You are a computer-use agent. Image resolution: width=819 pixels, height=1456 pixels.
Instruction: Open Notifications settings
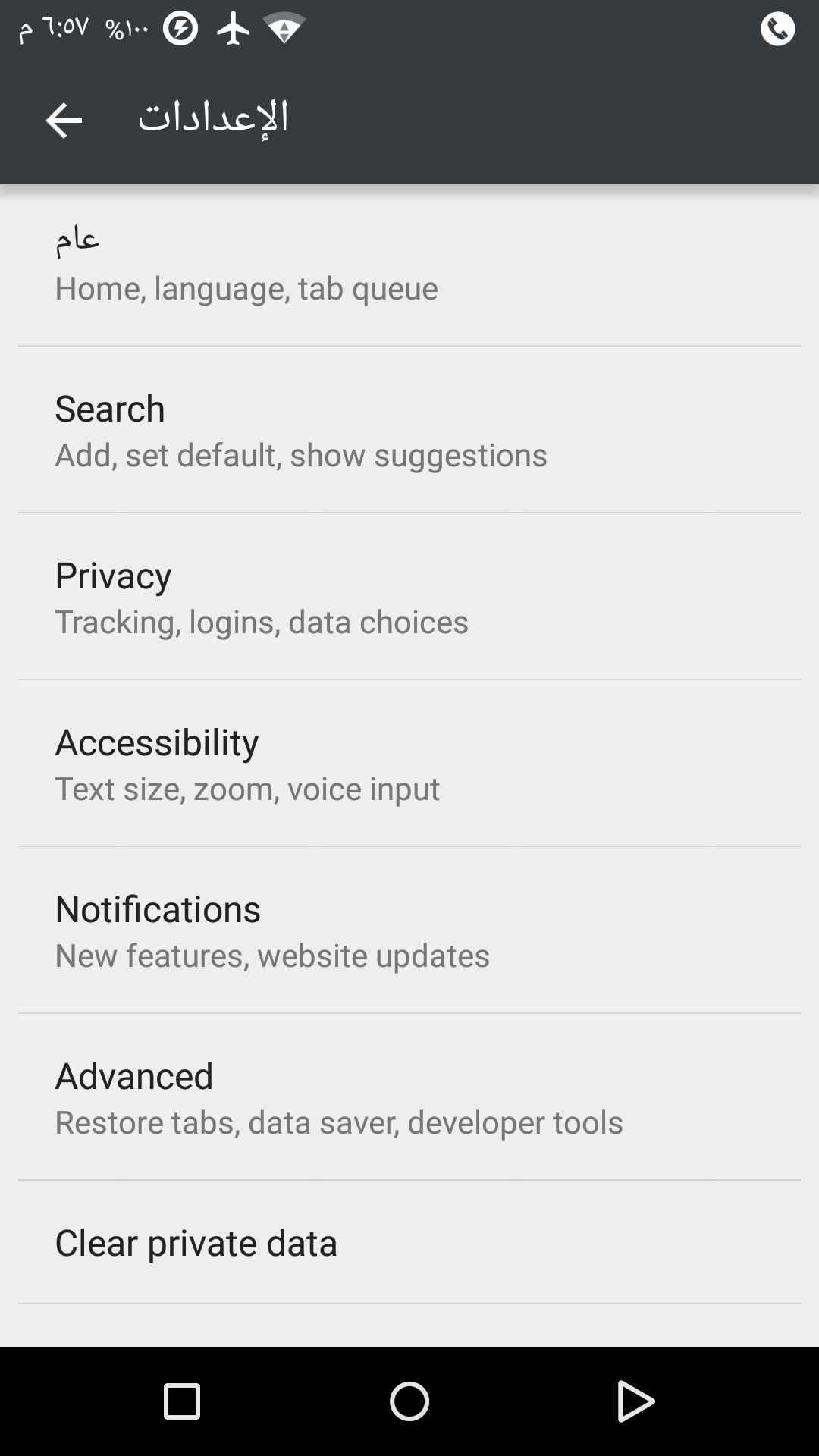pos(409,930)
